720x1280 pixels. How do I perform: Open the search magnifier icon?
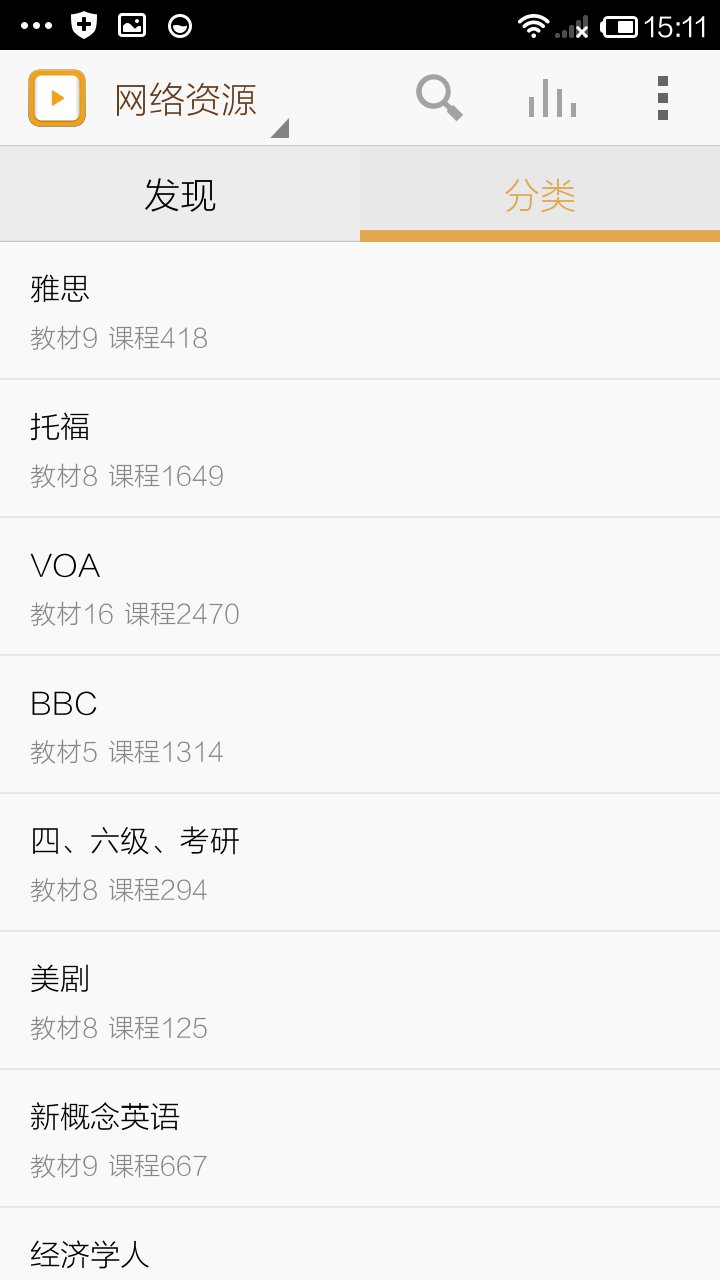pos(439,98)
